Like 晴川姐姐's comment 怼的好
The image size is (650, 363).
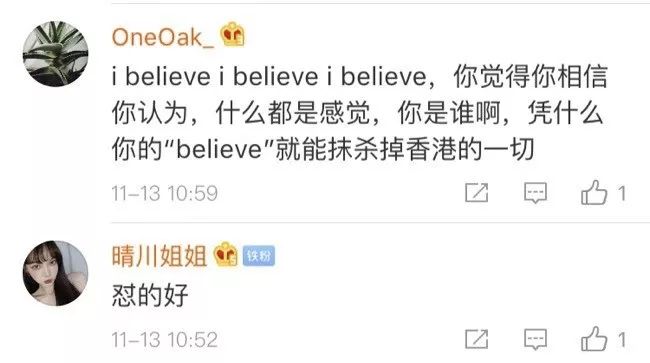coord(594,339)
